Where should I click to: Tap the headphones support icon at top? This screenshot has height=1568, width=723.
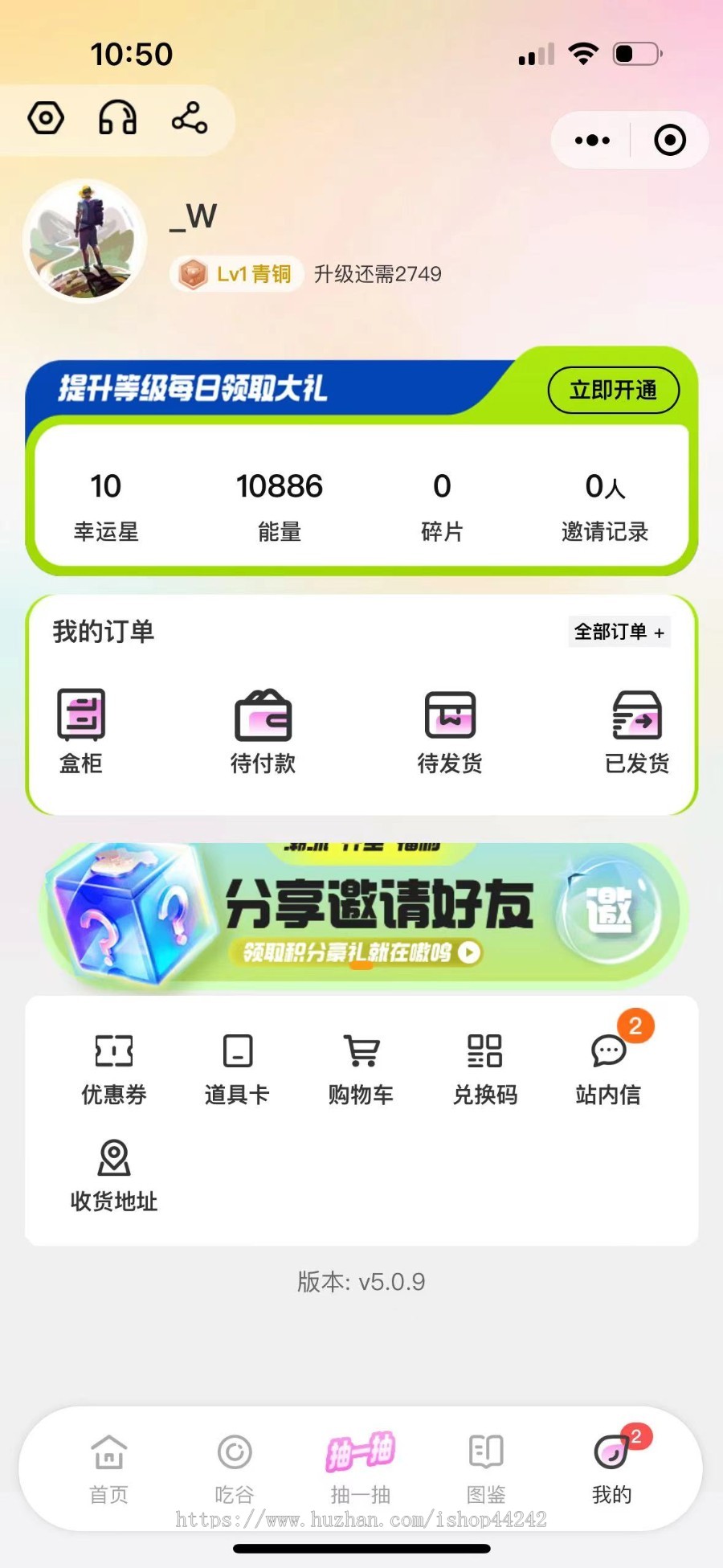click(x=117, y=119)
